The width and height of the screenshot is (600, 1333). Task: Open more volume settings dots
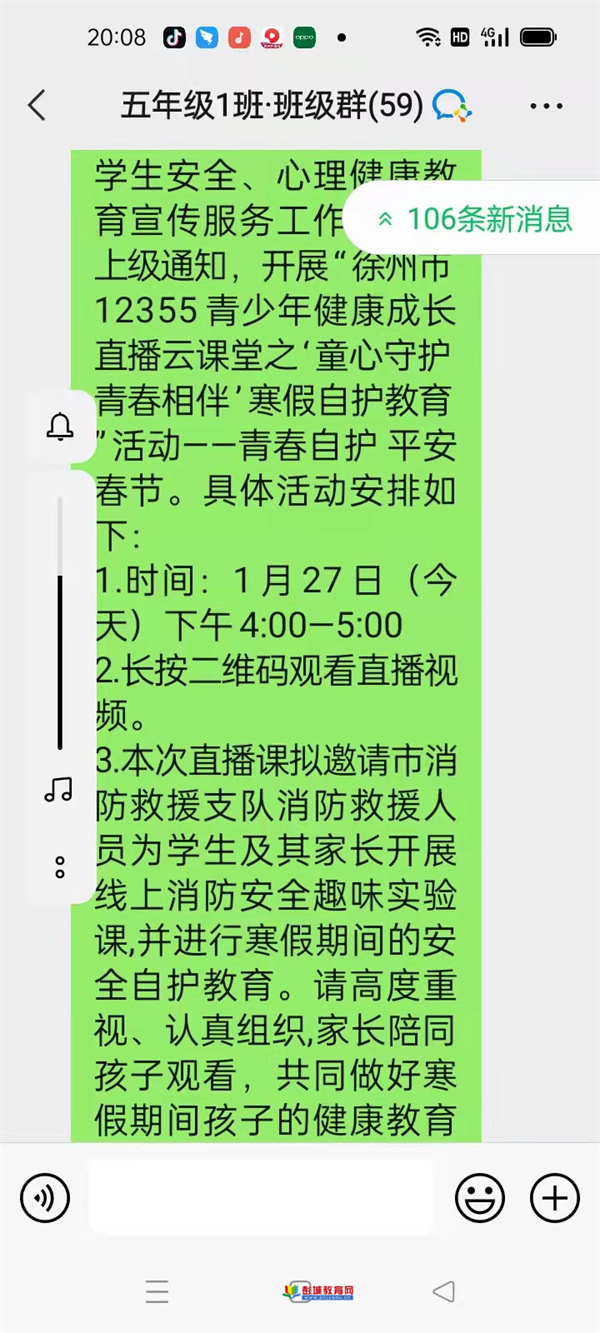pyautogui.click(x=60, y=867)
